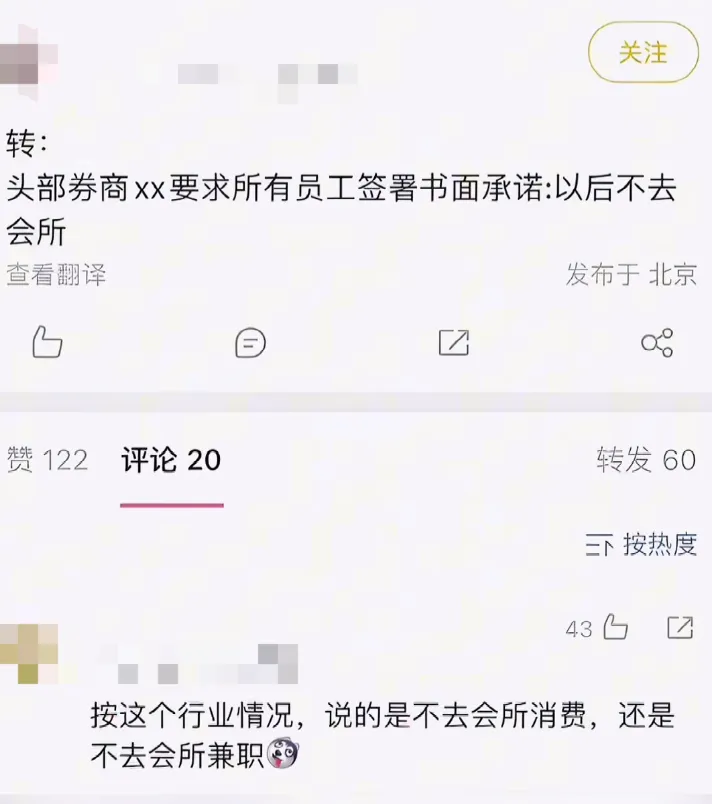Viewport: 712px width, 804px height.
Task: Follow the author with 关注 button
Action: pyautogui.click(x=642, y=52)
